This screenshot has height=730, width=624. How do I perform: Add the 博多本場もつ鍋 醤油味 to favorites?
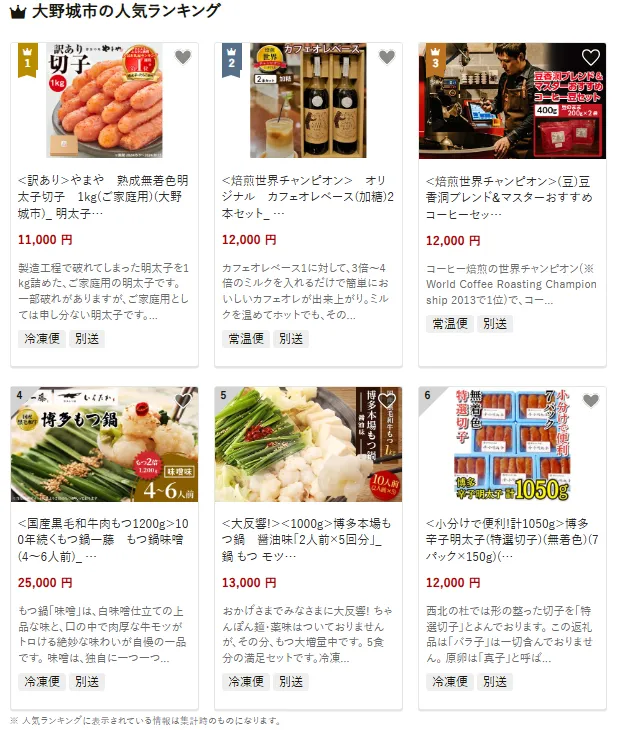[x=386, y=401]
